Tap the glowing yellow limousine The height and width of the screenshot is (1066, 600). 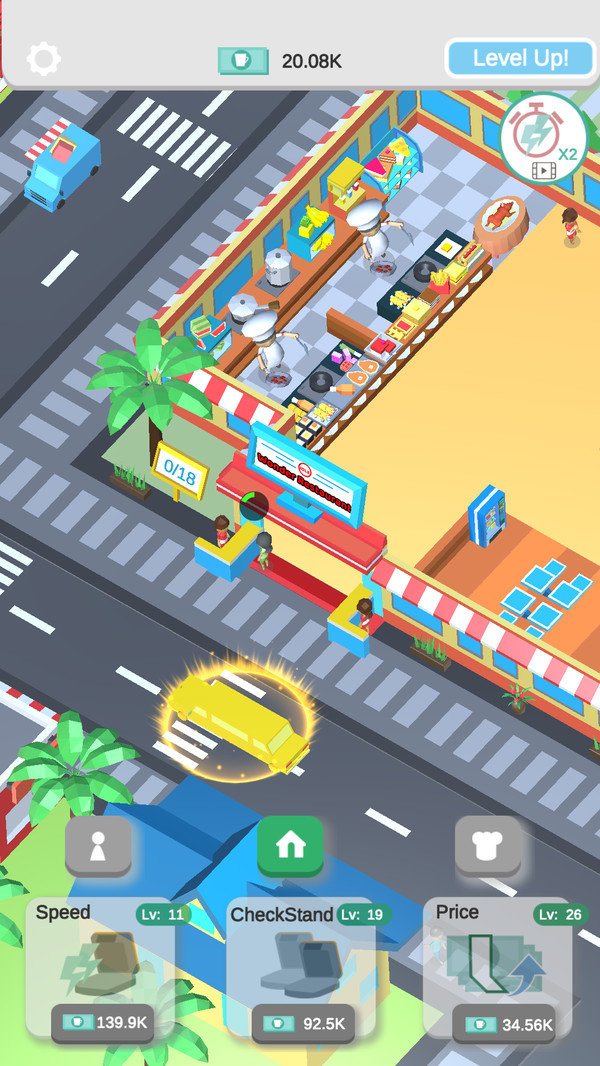(238, 720)
